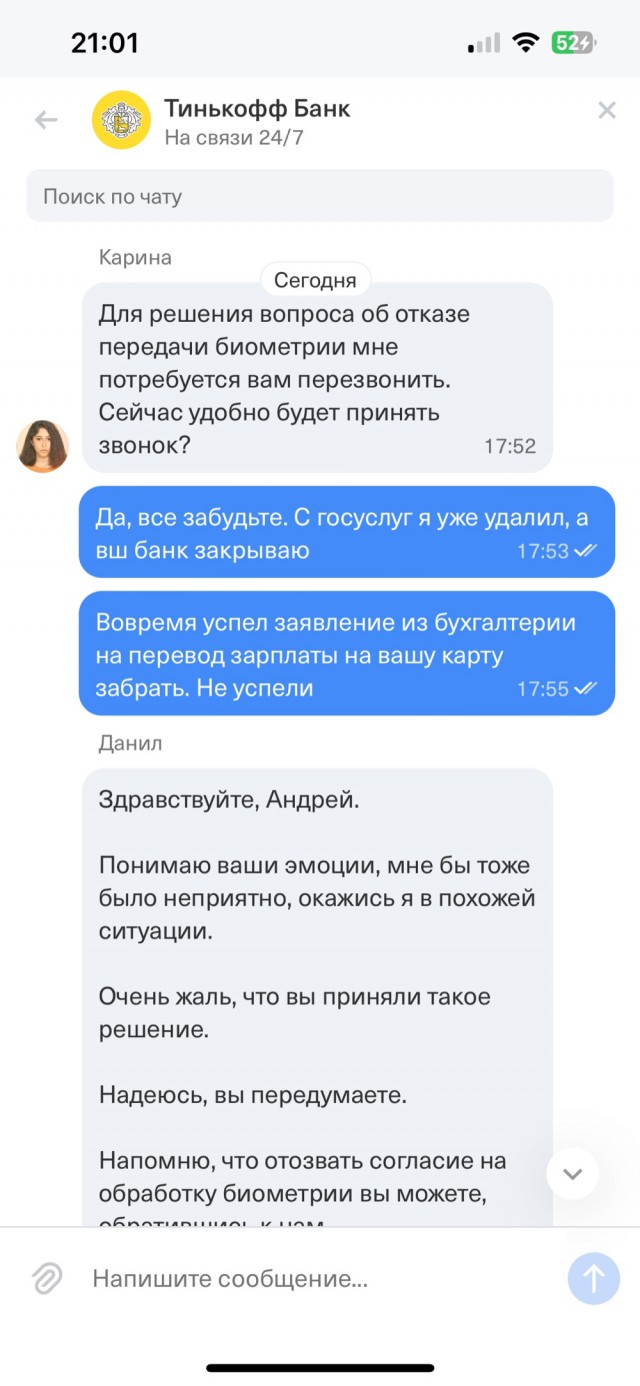This screenshot has width=640, height=1386.
Task: Close the Тинькофф Банк chat
Action: tap(606, 111)
